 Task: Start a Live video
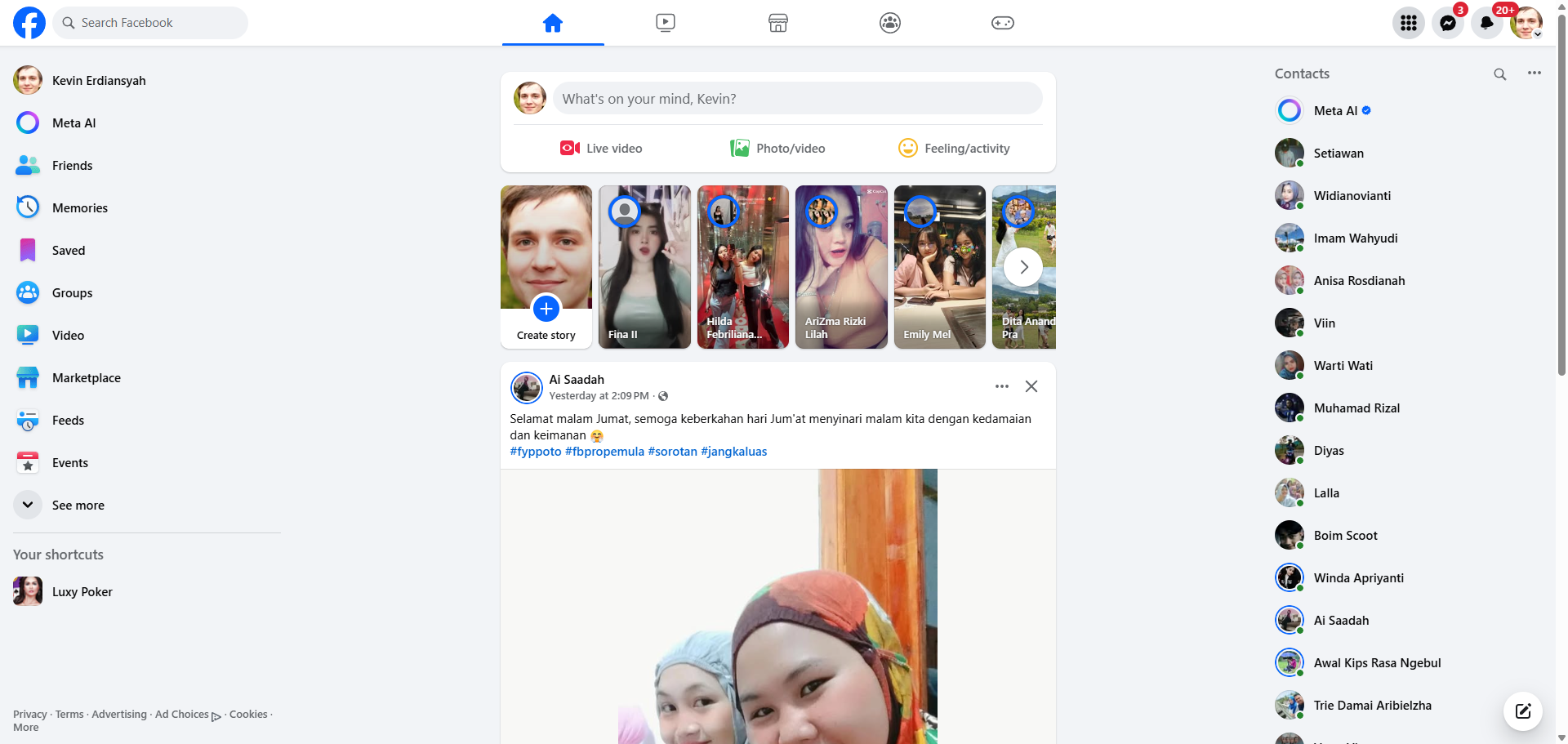pyautogui.click(x=601, y=149)
